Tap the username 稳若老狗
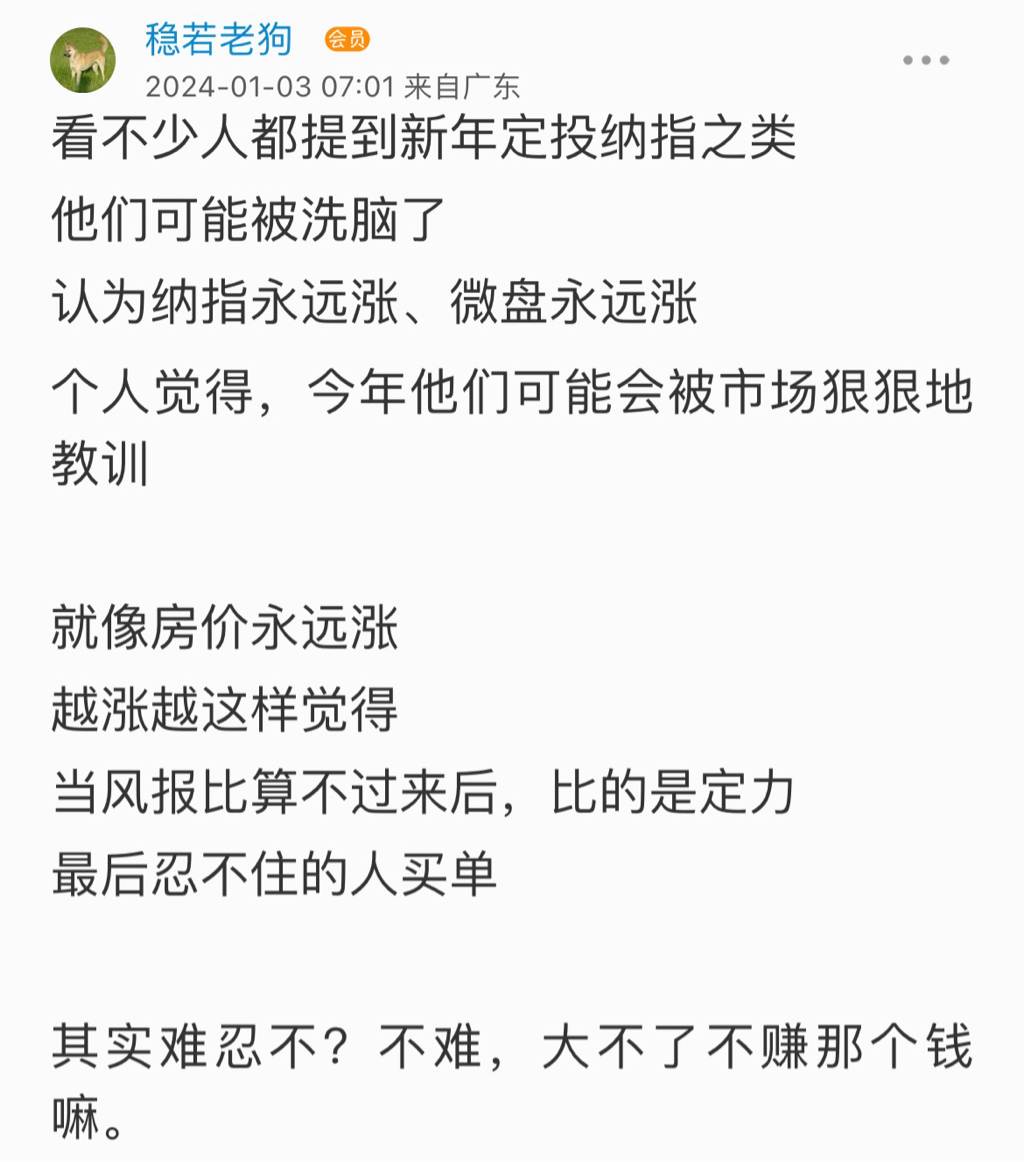Viewport: 1024px width, 1162px height. pos(219,40)
